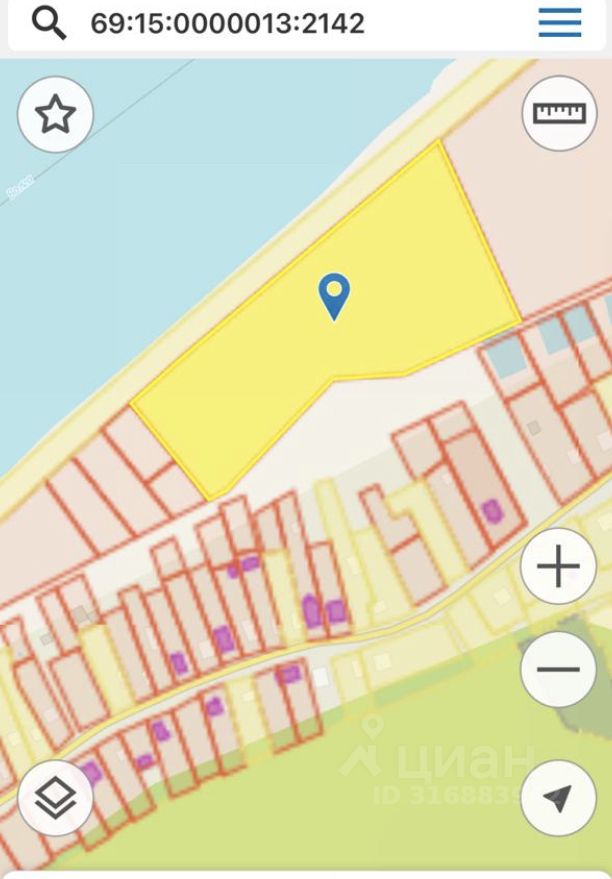Image resolution: width=612 pixels, height=879 pixels.
Task: Tap the blue pin on the parcel
Action: [x=334, y=296]
